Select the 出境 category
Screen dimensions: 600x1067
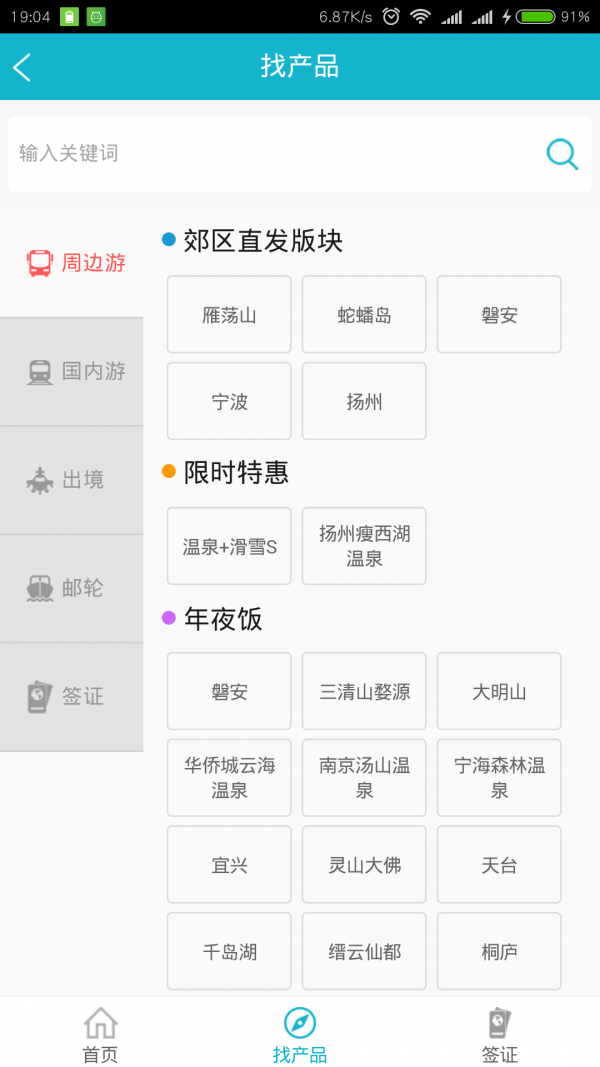click(x=72, y=480)
